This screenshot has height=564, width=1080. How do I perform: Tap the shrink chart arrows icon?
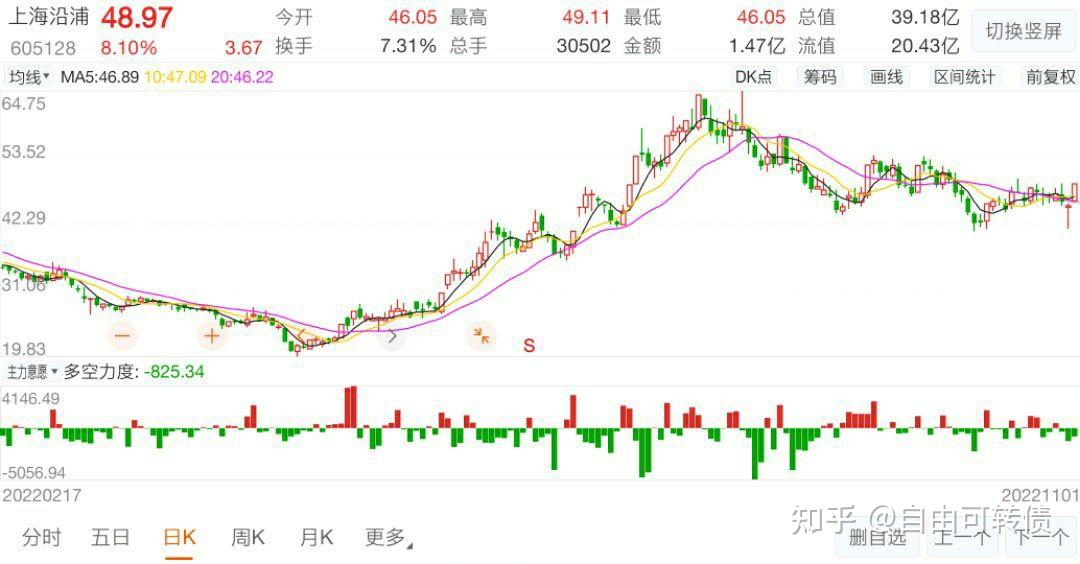point(481,336)
